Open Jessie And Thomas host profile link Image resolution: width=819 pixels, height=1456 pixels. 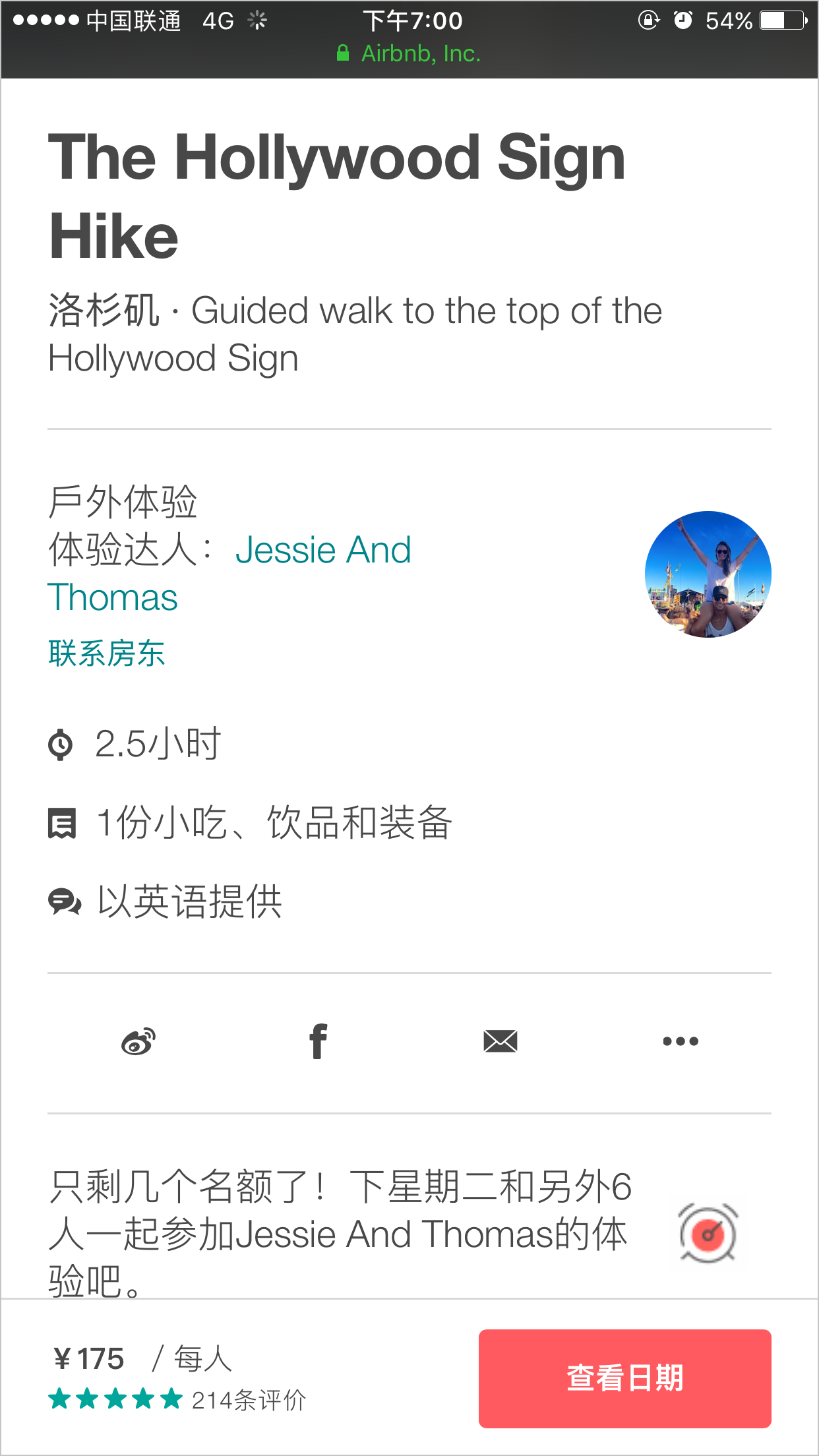(x=322, y=551)
